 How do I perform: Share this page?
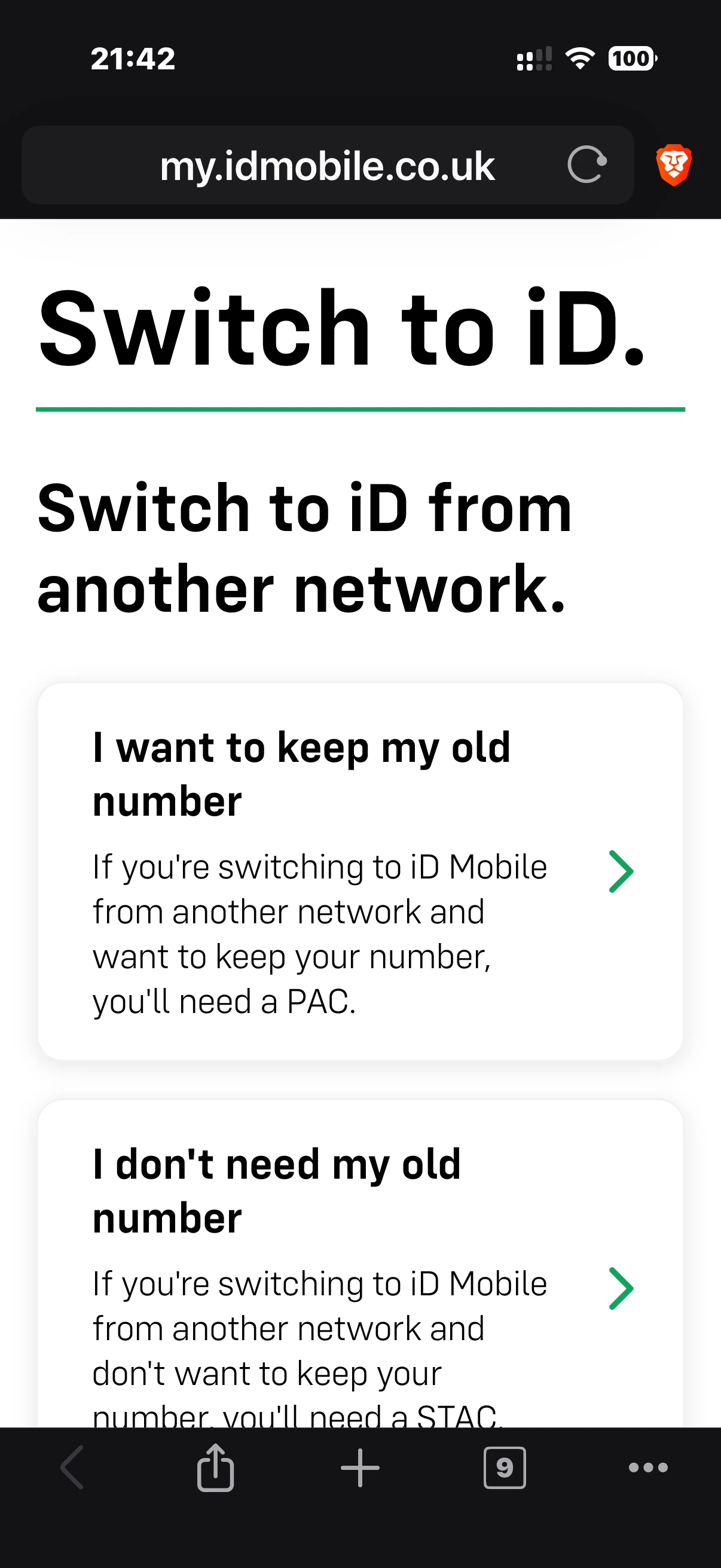click(215, 1468)
